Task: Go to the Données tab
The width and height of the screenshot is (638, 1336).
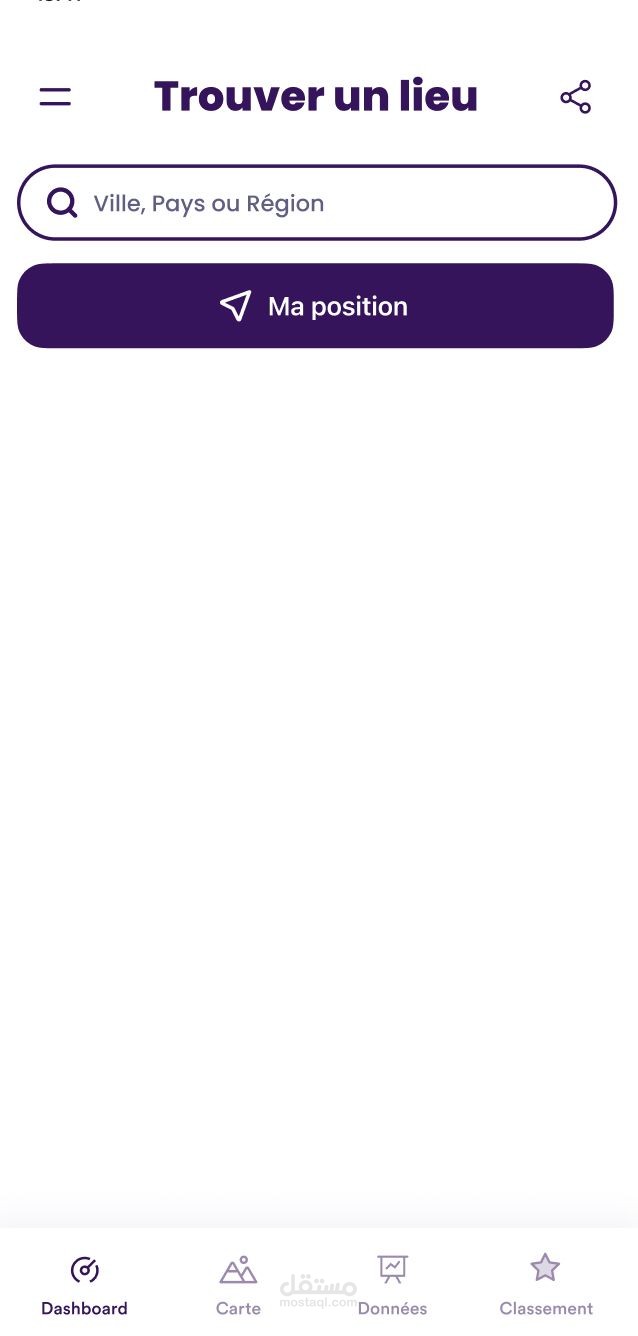Action: (392, 1285)
